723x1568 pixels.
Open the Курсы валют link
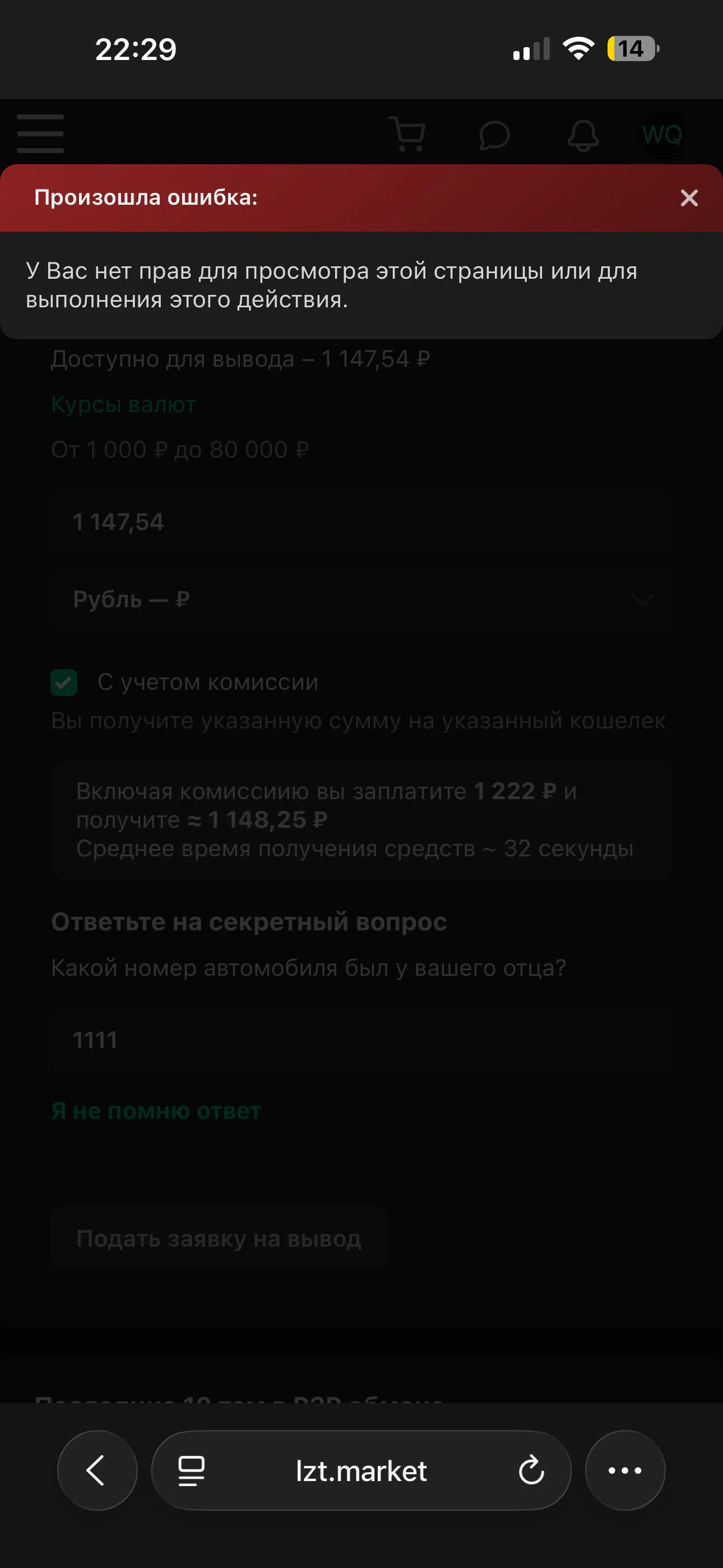[123, 405]
